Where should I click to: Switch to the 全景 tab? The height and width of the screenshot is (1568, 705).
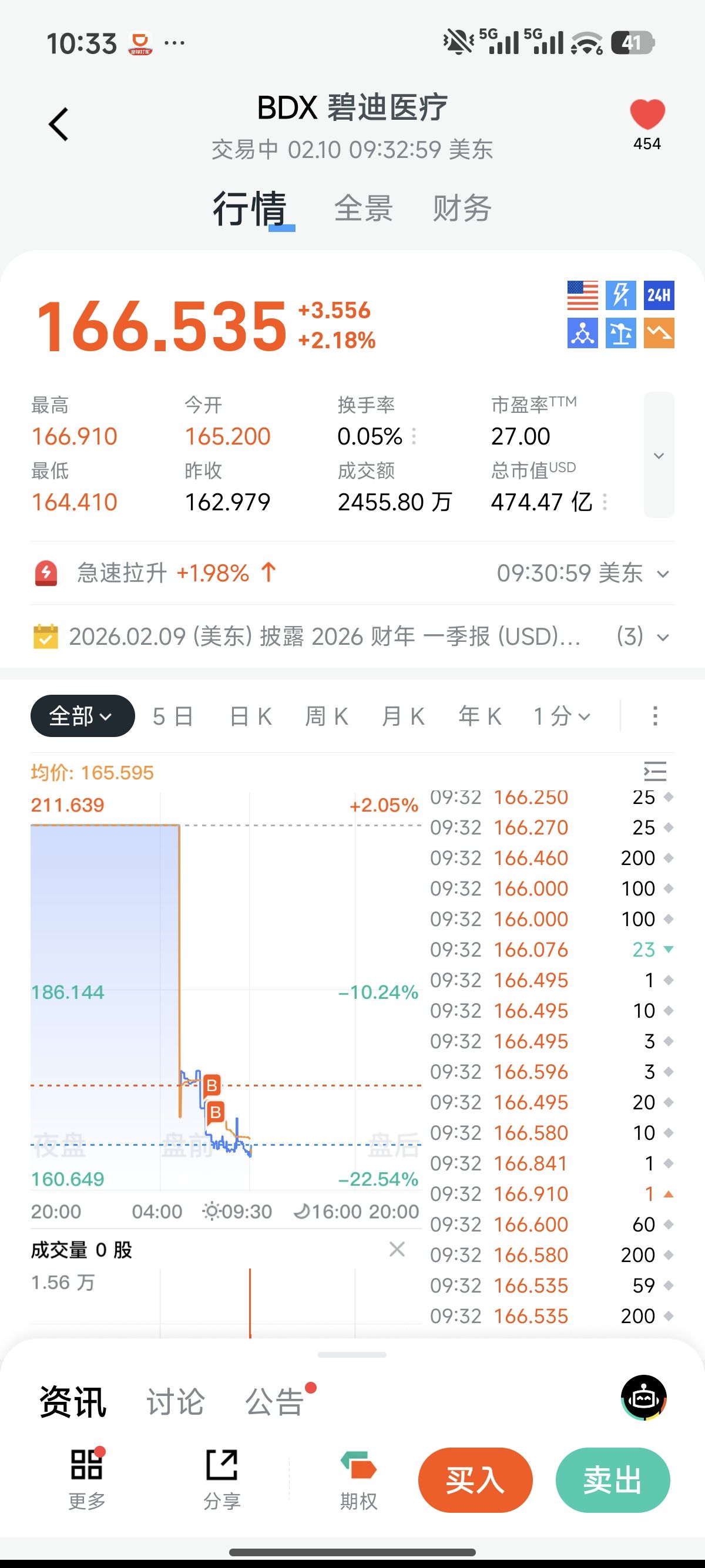(x=364, y=209)
